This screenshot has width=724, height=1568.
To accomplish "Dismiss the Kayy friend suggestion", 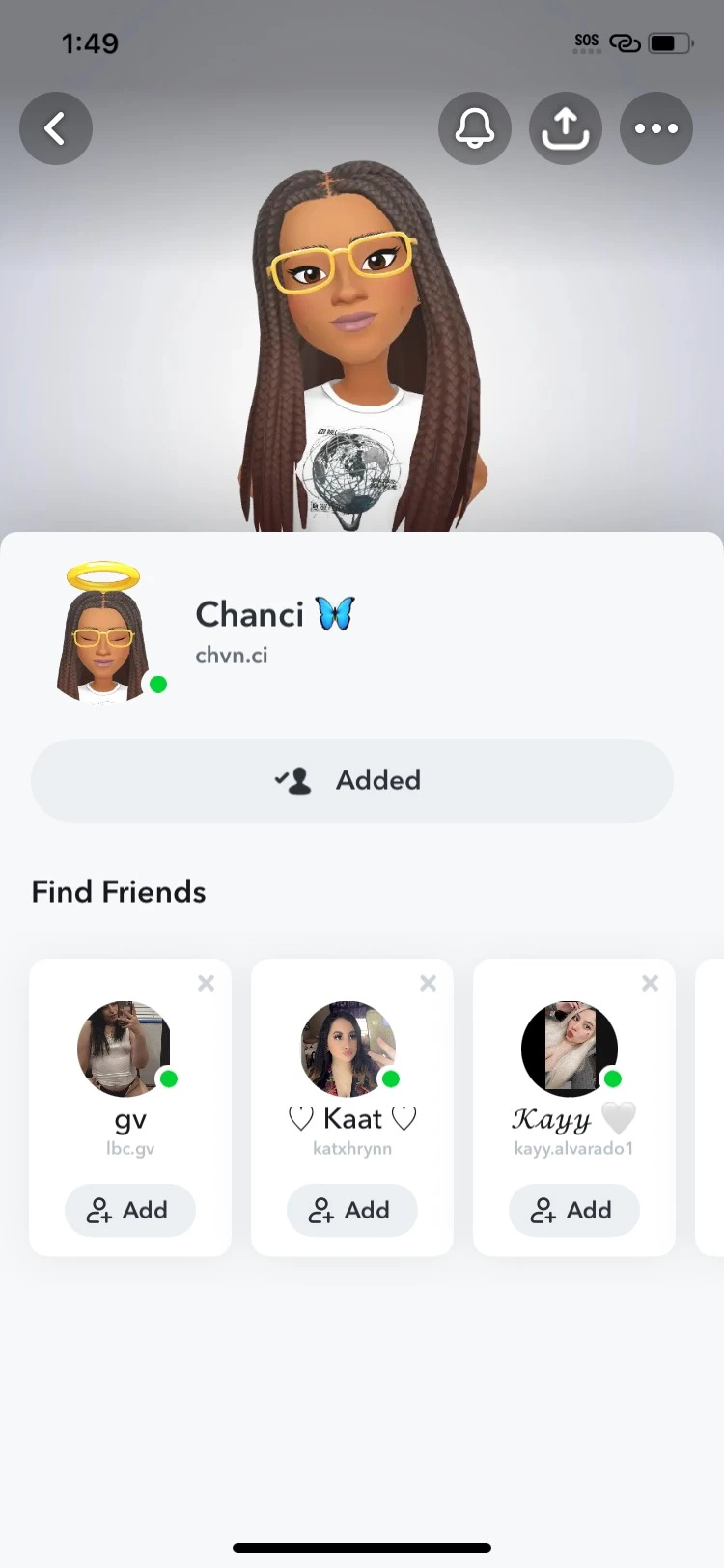I will tap(650, 983).
